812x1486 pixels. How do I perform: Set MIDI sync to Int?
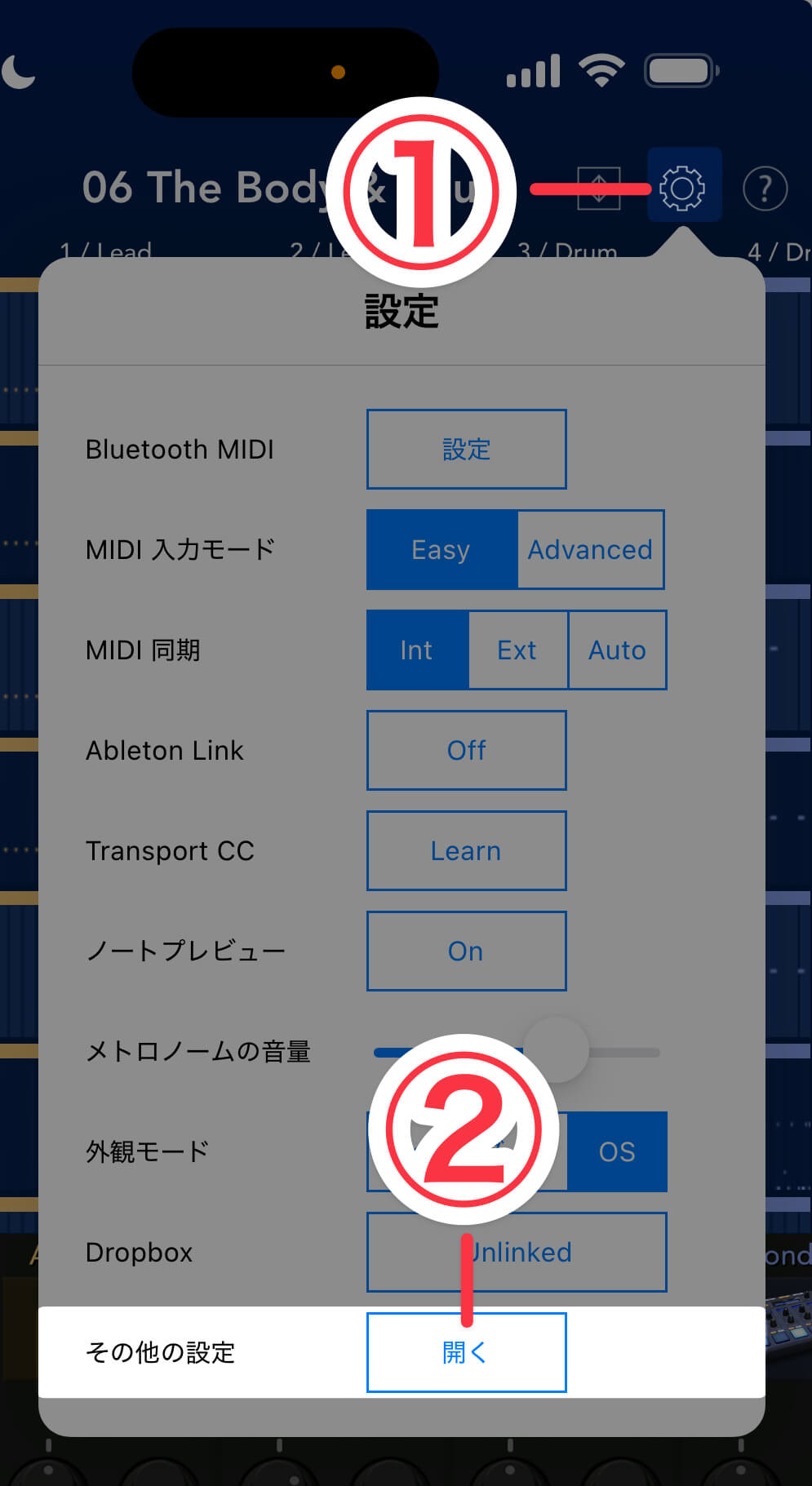(416, 650)
